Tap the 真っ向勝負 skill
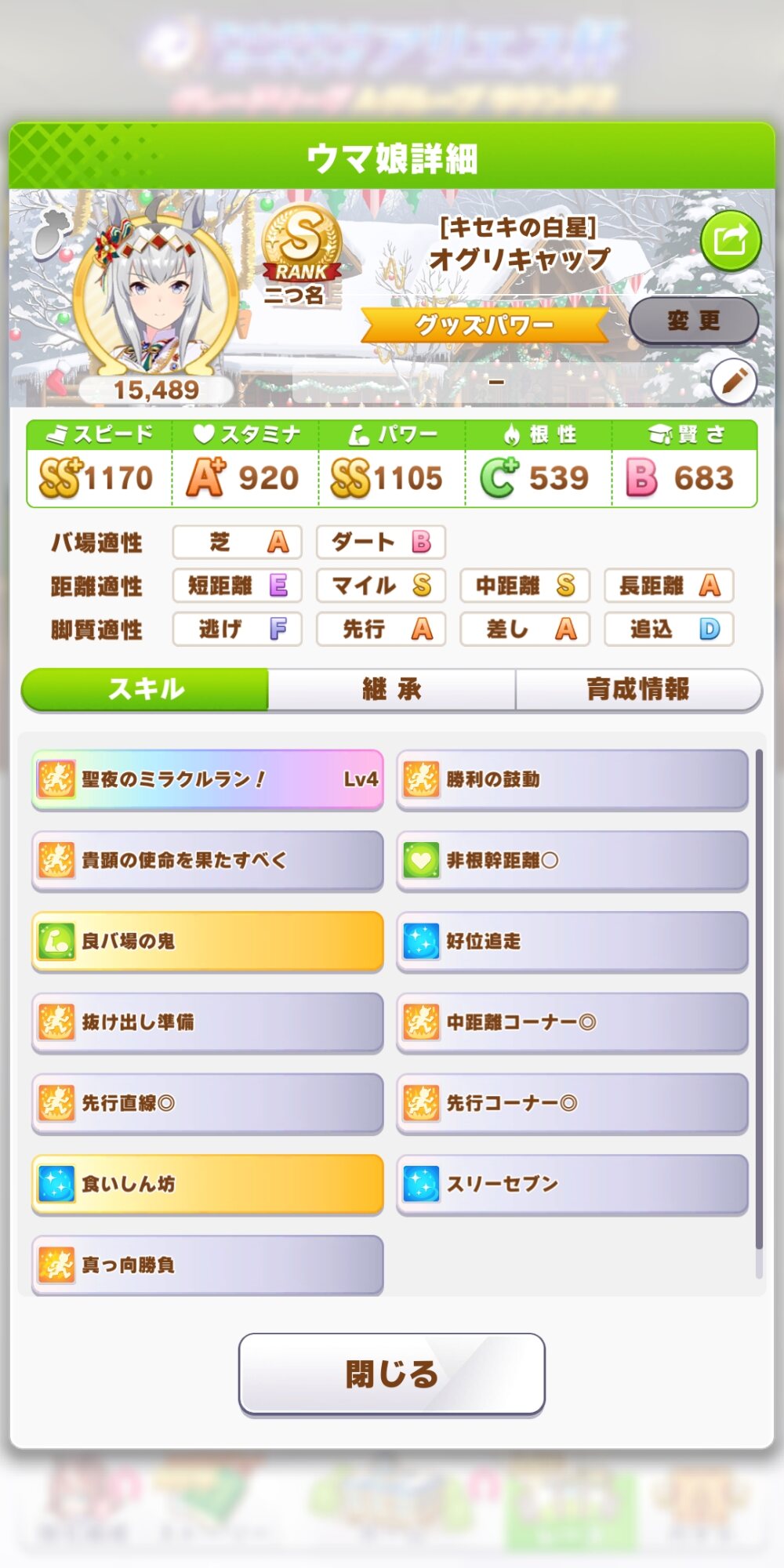 pyautogui.click(x=208, y=1264)
